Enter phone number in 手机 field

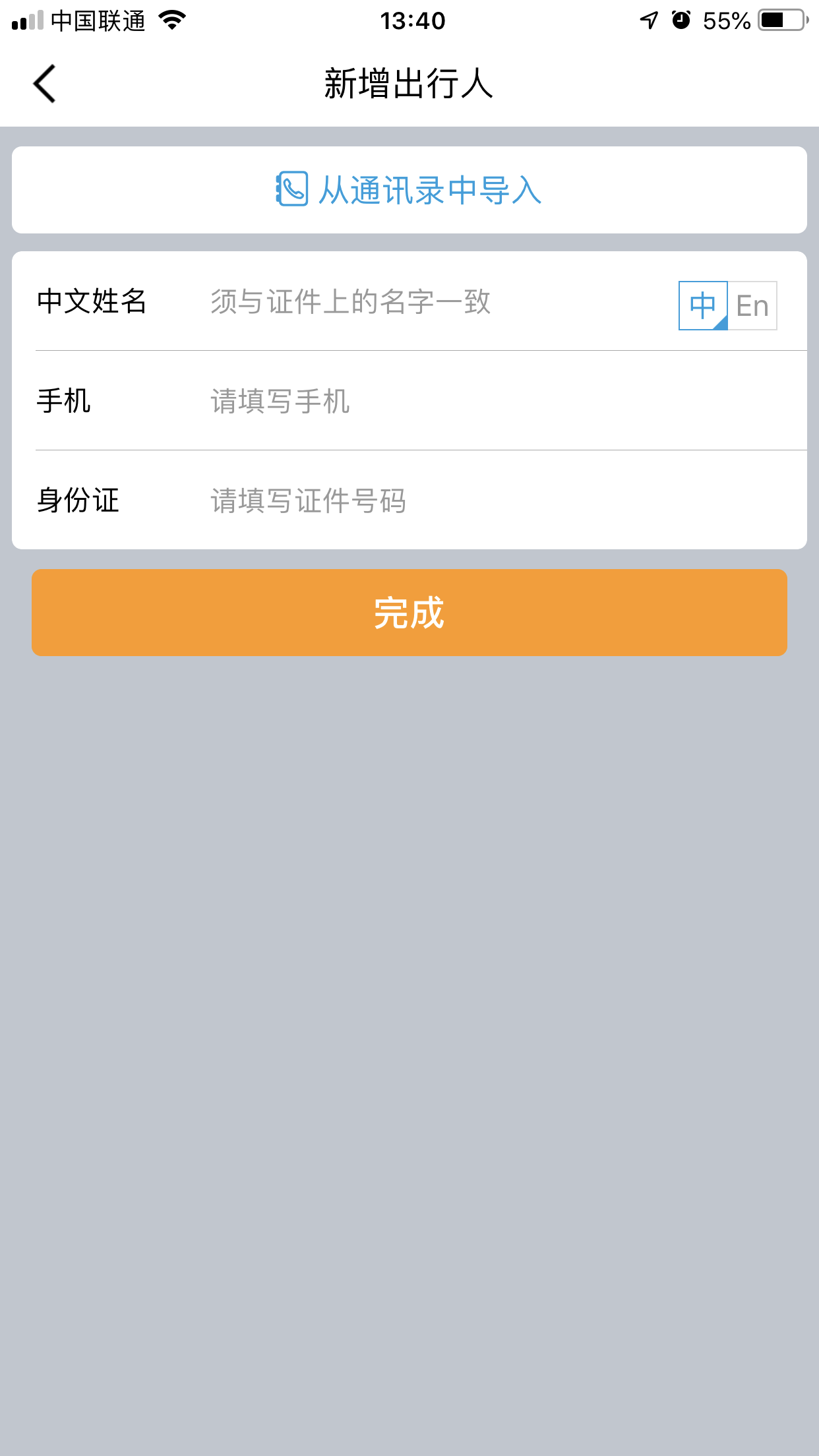point(501,401)
